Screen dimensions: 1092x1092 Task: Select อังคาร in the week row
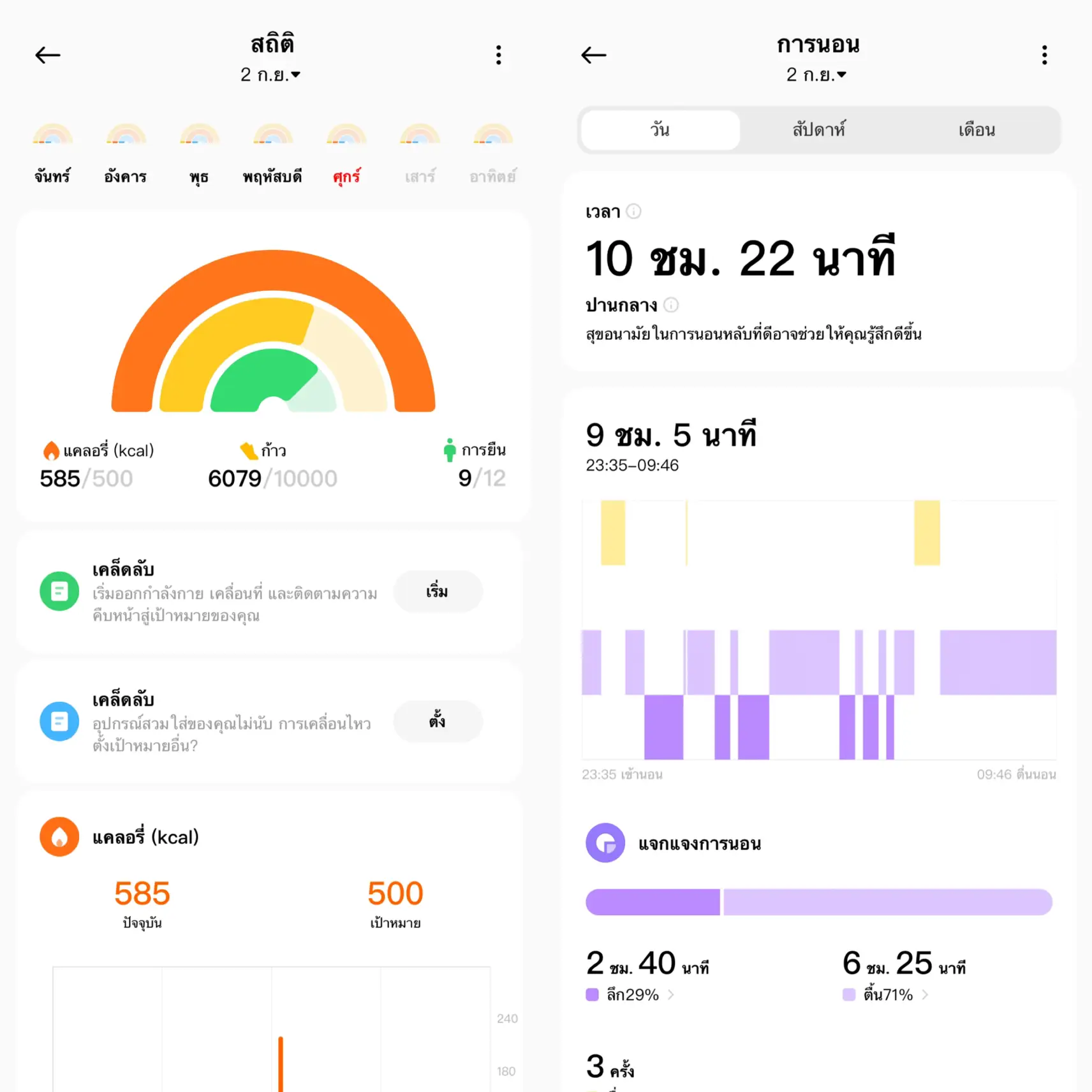click(x=126, y=153)
